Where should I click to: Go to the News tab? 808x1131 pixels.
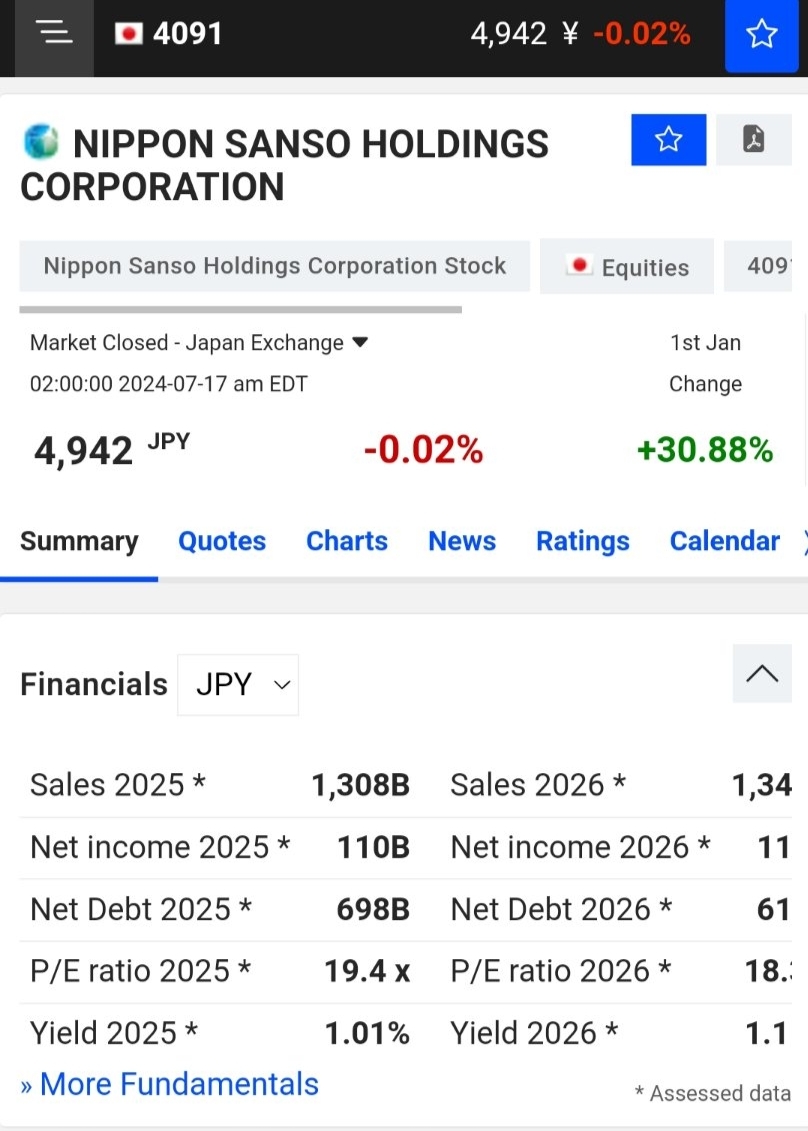pyautogui.click(x=462, y=541)
